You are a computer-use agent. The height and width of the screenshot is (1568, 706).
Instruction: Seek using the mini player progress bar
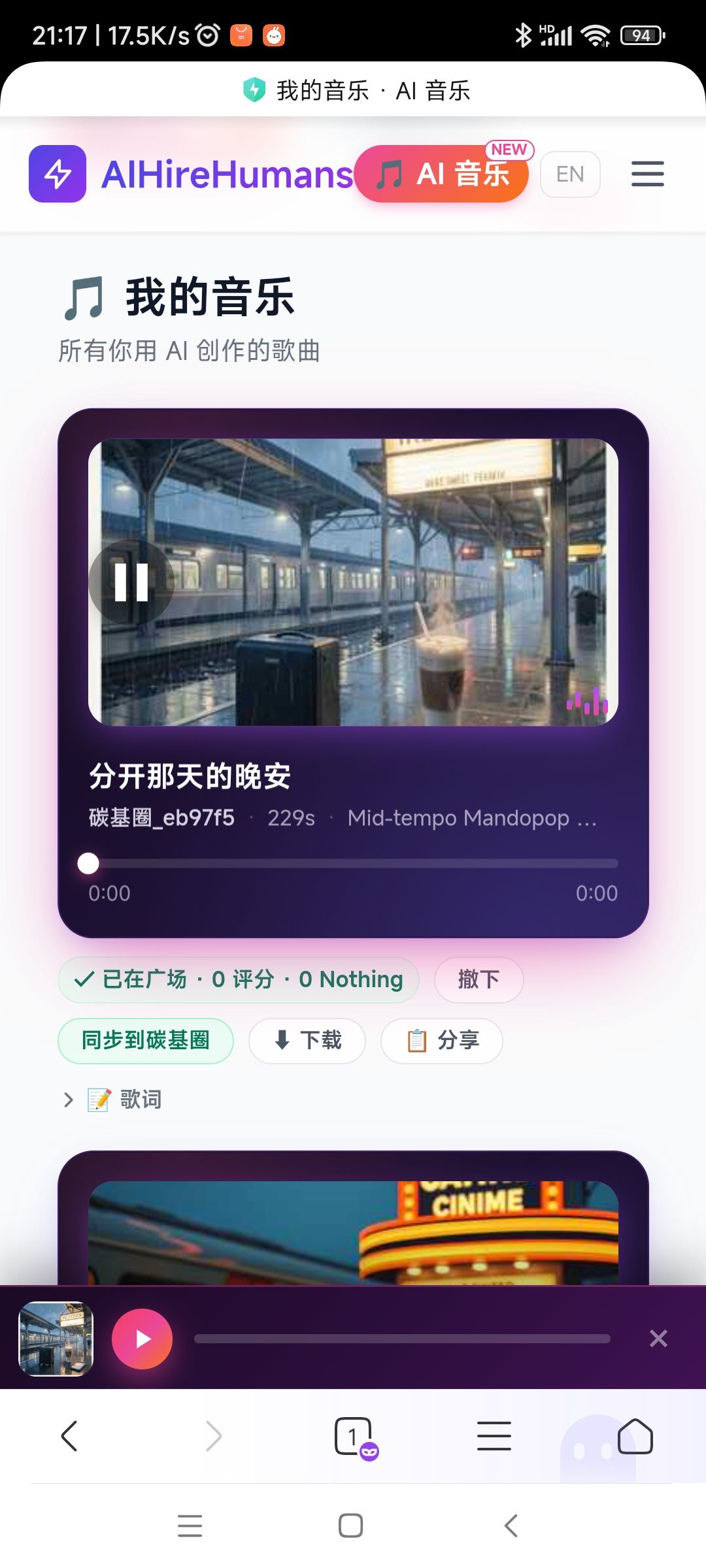401,1339
